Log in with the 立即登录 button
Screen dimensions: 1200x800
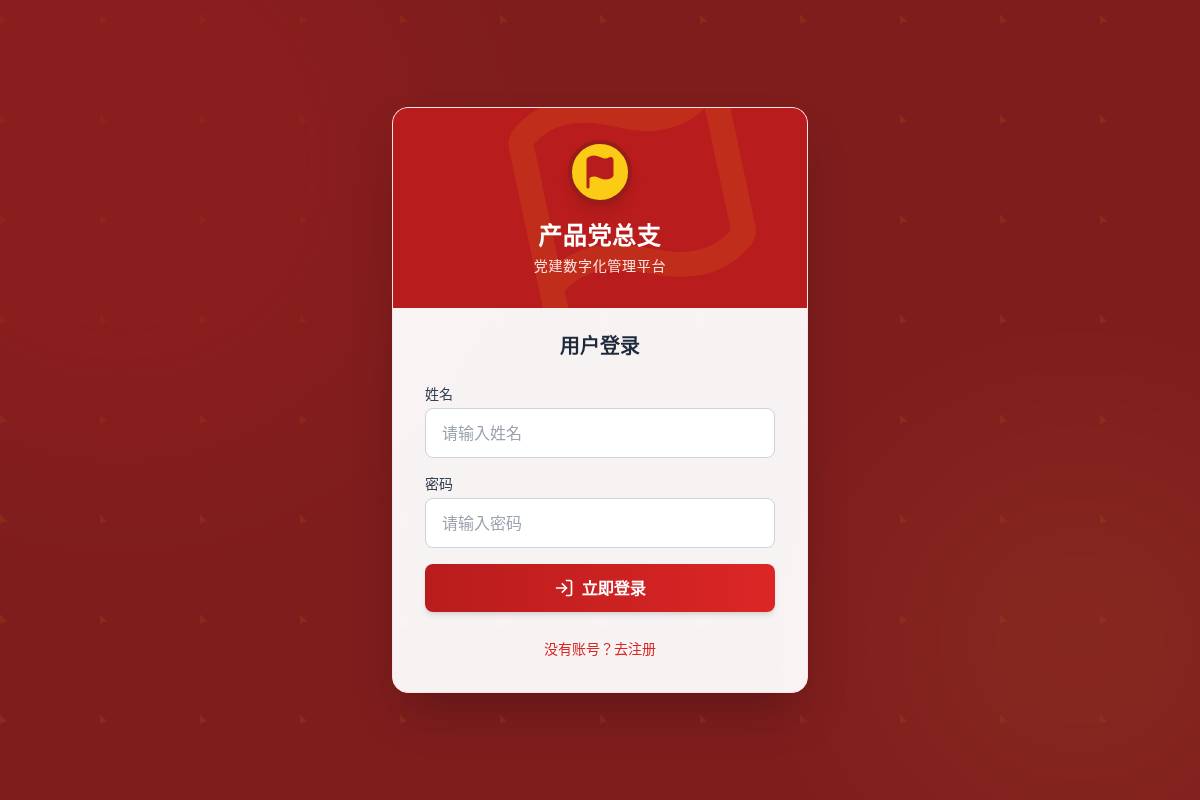(x=600, y=588)
